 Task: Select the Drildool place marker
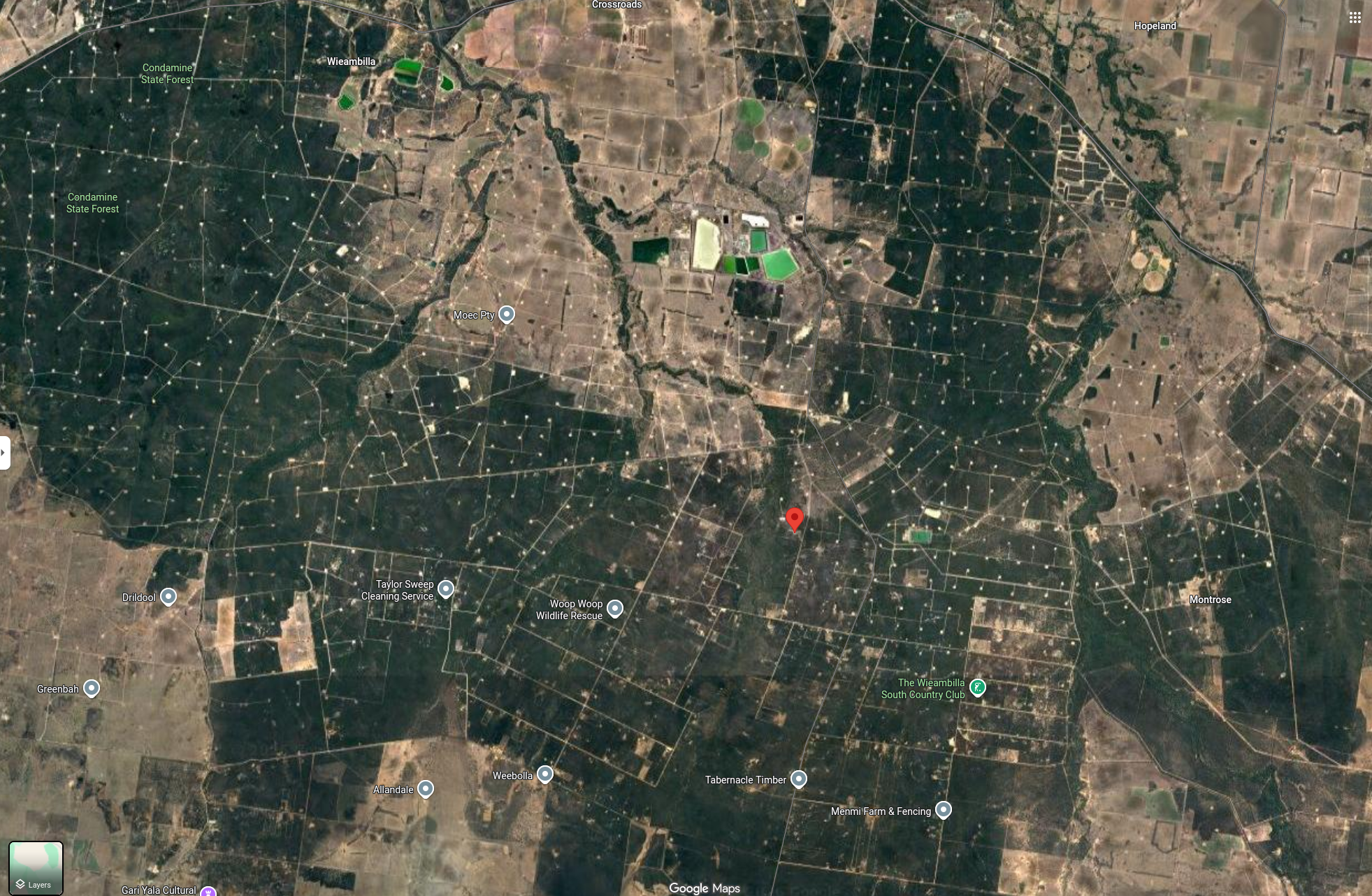click(168, 597)
